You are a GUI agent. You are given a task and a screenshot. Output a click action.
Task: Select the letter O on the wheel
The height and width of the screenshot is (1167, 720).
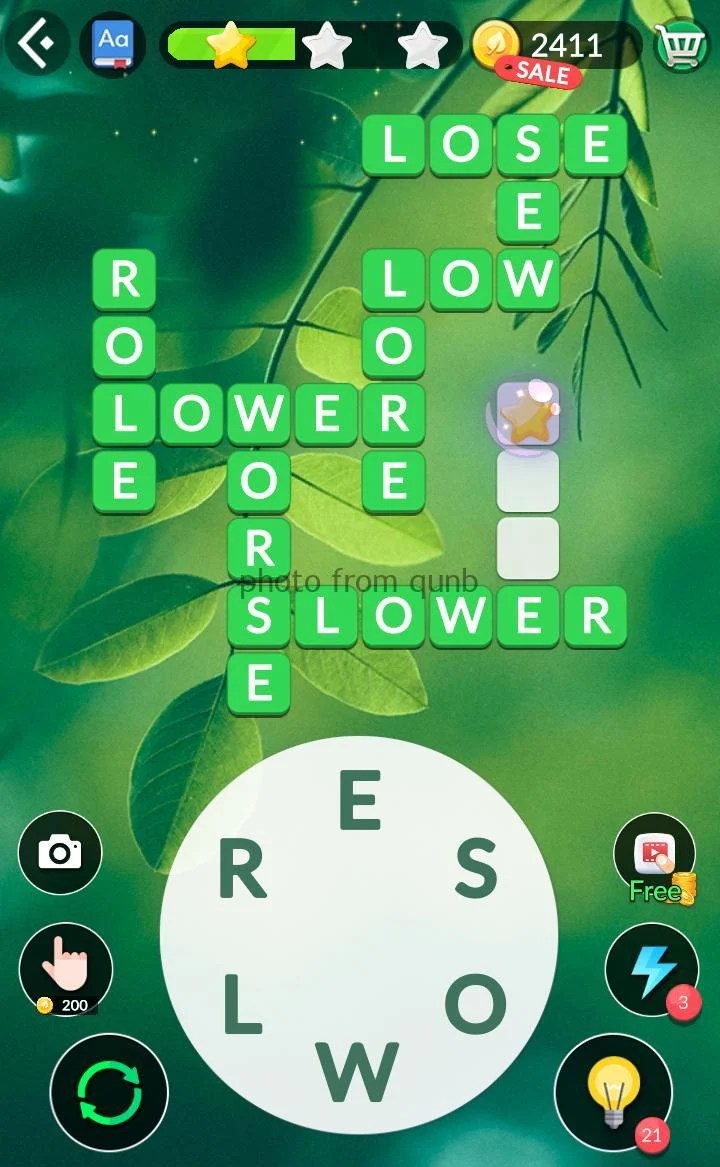475,1004
